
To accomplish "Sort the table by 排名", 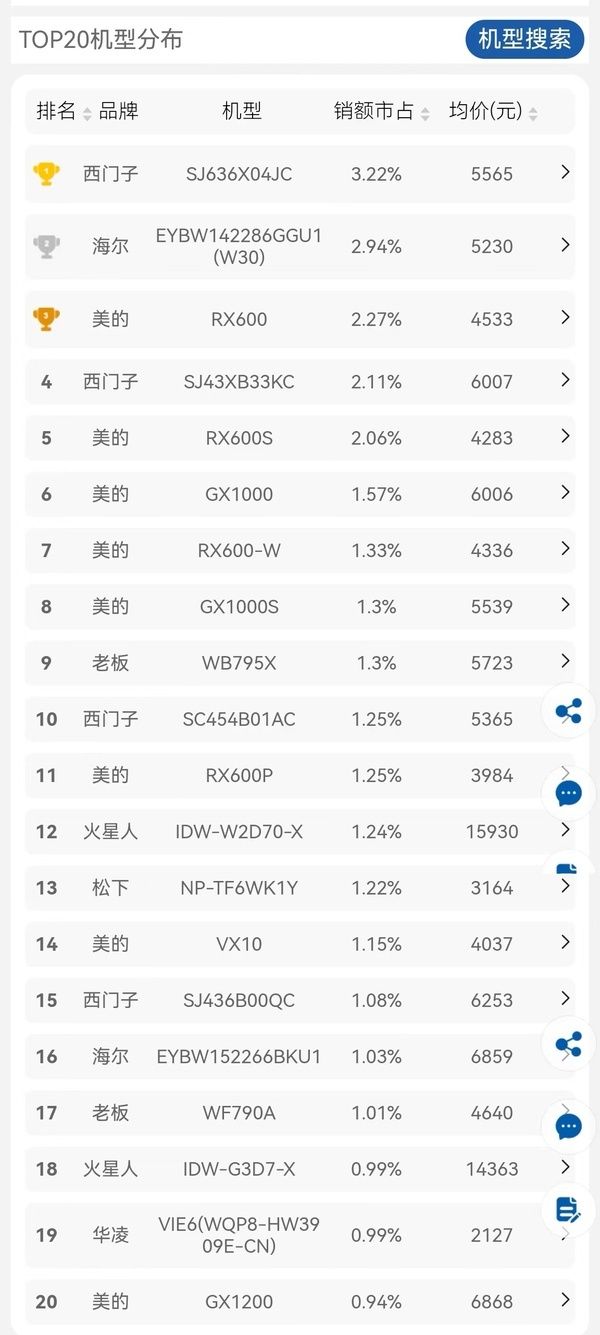I will [65, 111].
